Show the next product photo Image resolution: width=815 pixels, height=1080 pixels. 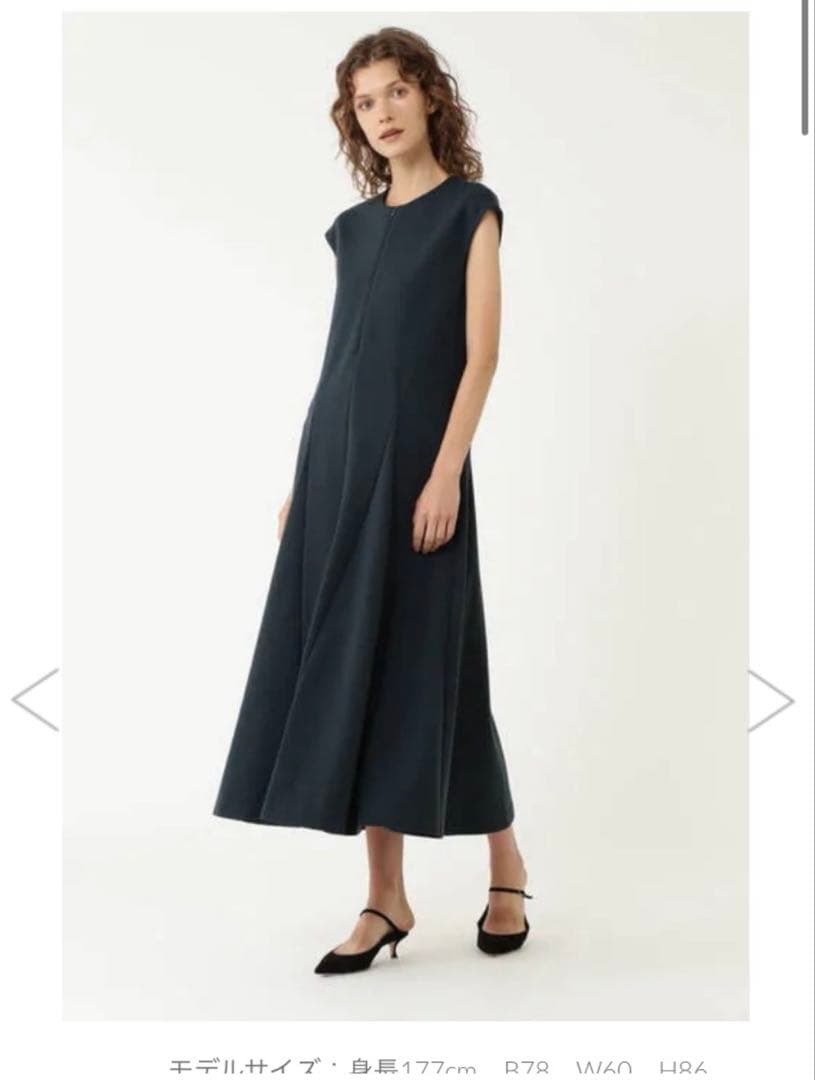pos(771,700)
